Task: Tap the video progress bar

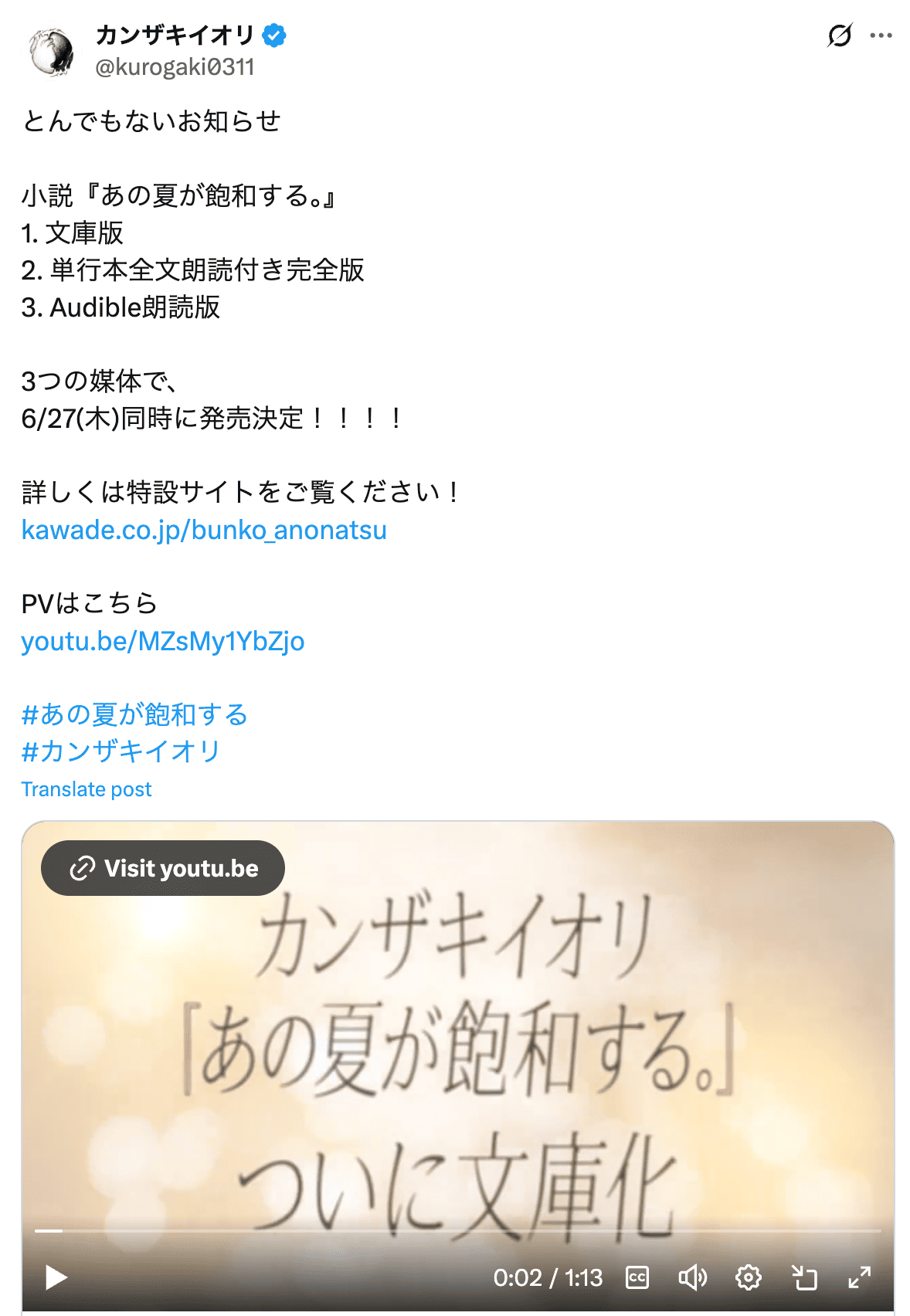Action: click(457, 1230)
